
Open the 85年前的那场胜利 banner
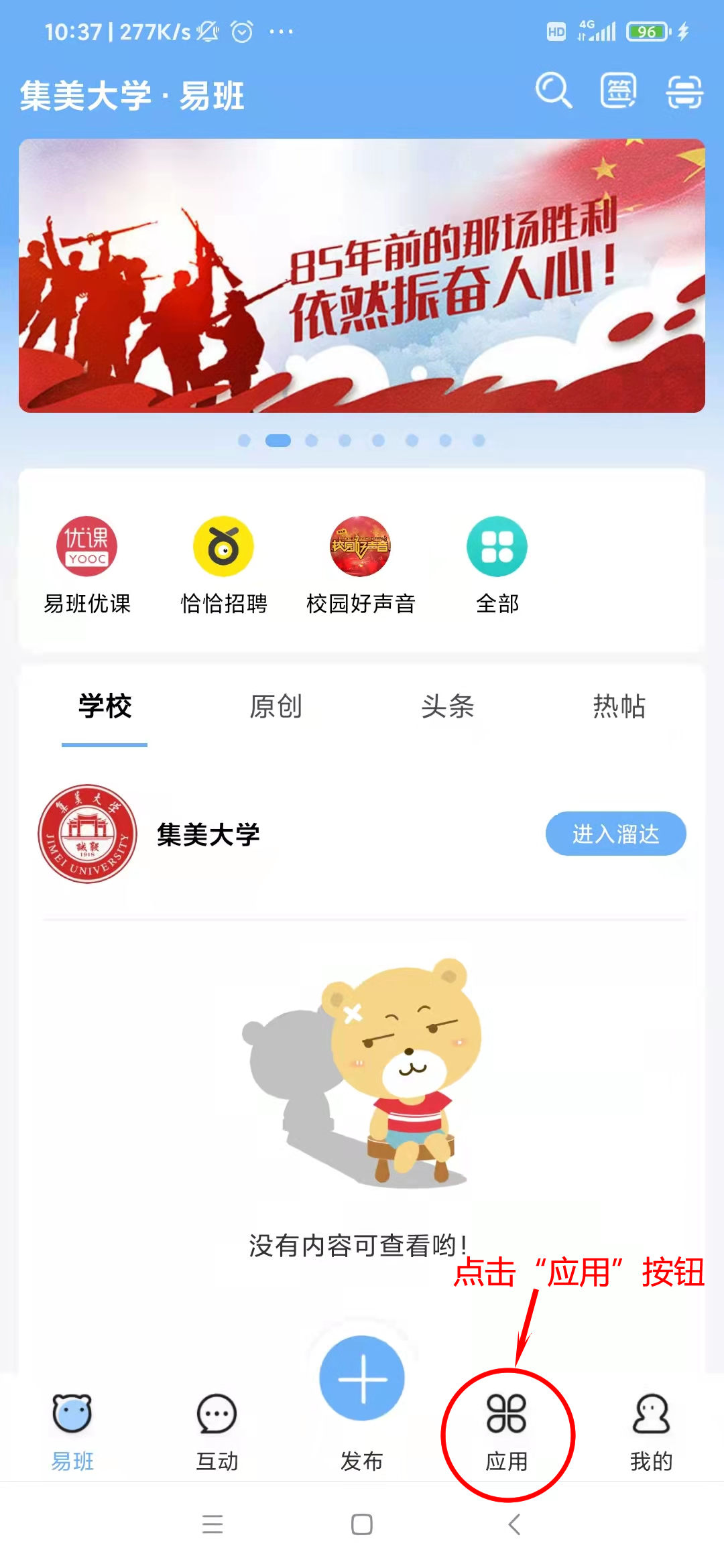point(362,275)
